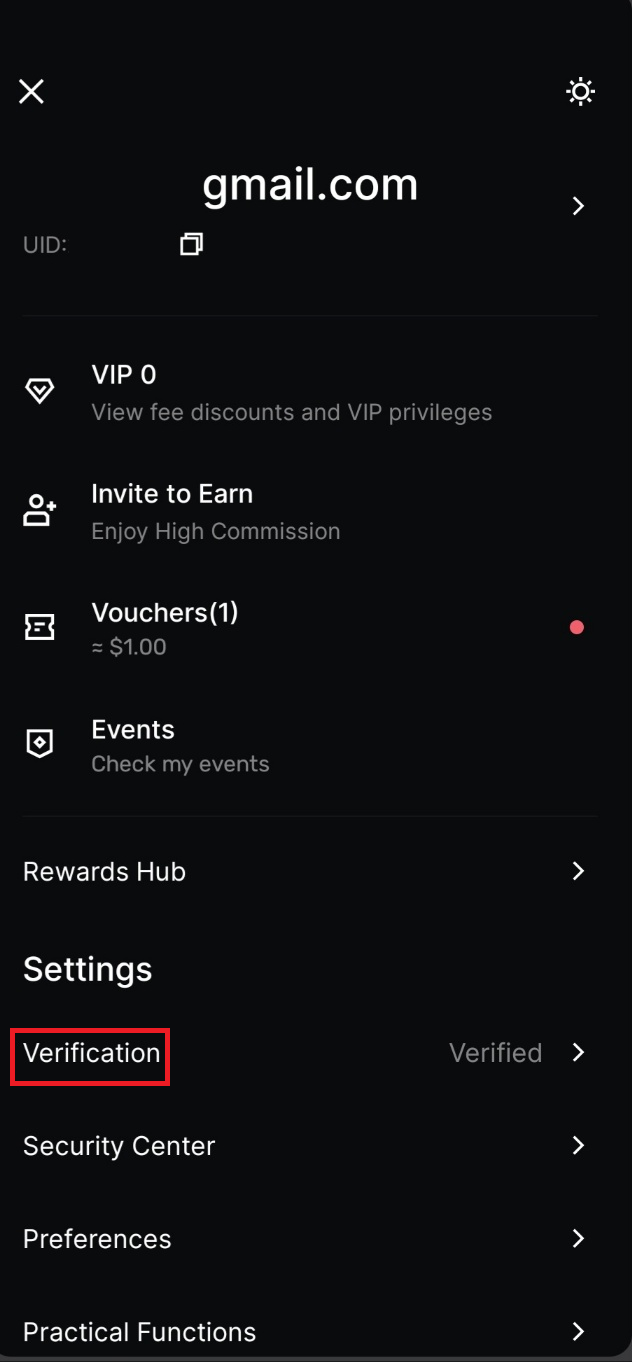Go to Security Center
The height and width of the screenshot is (1362, 632).
coord(310,1146)
